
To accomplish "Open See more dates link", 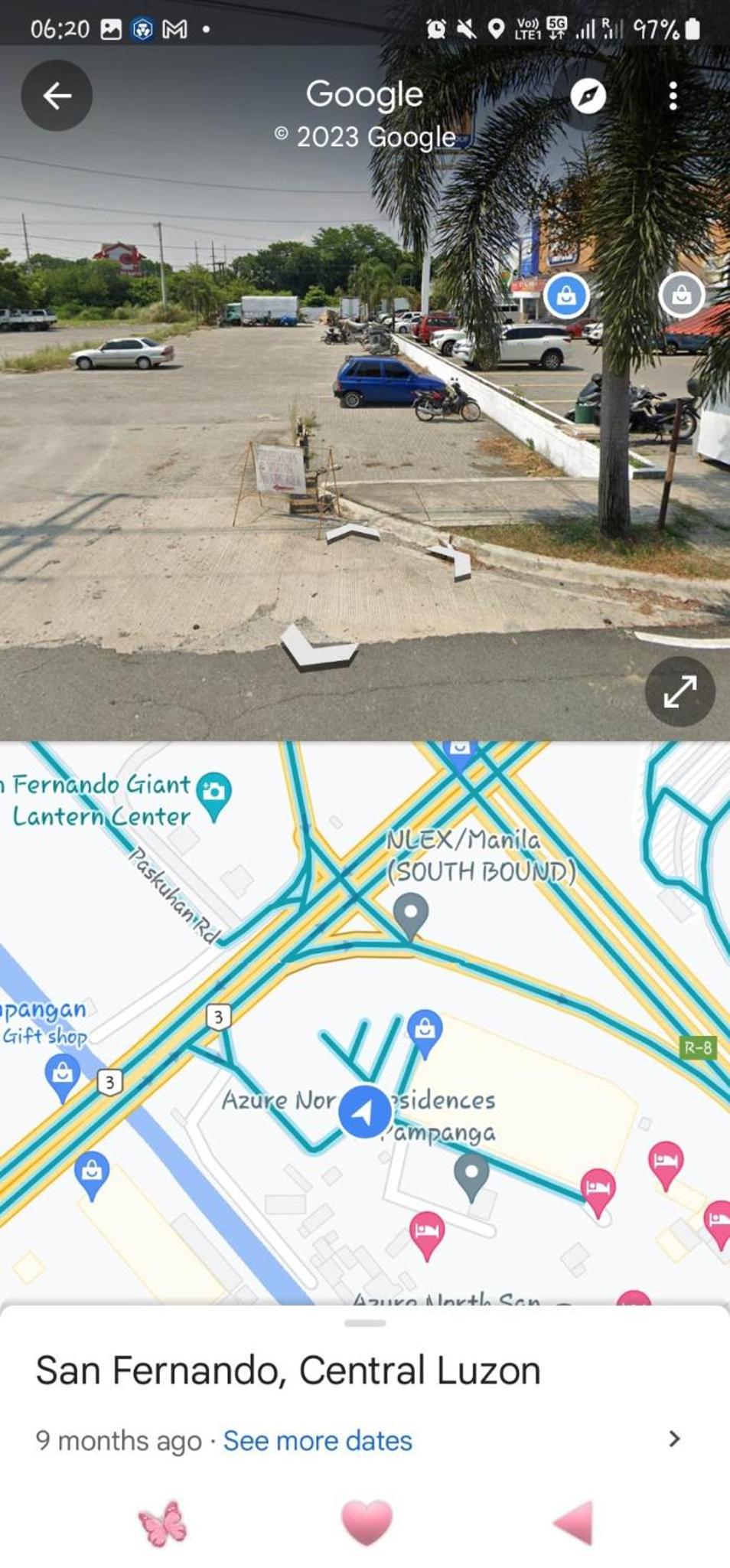I will click(x=317, y=1441).
